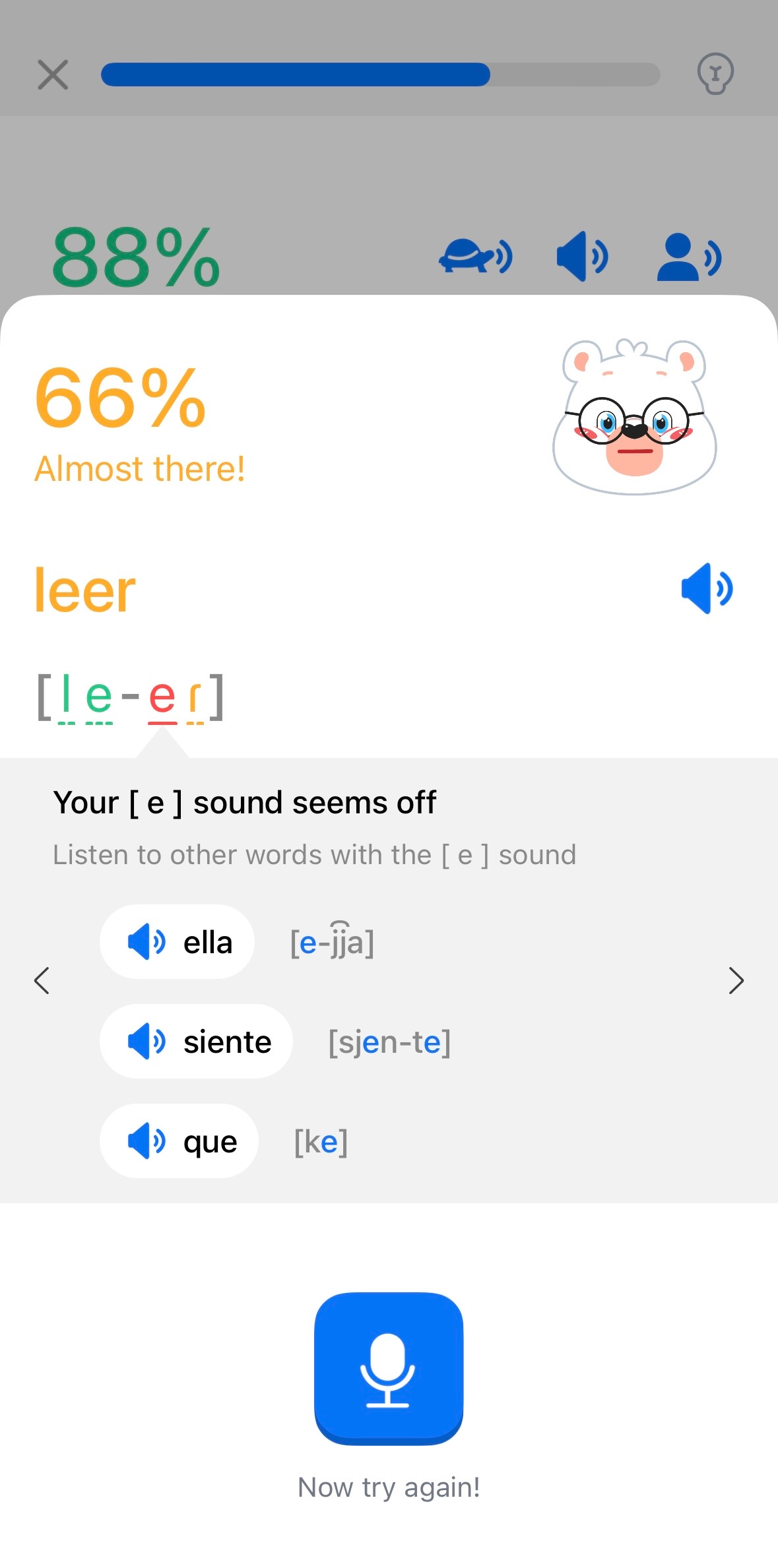Hear the example word que
778x1568 pixels.
pyautogui.click(x=179, y=1141)
